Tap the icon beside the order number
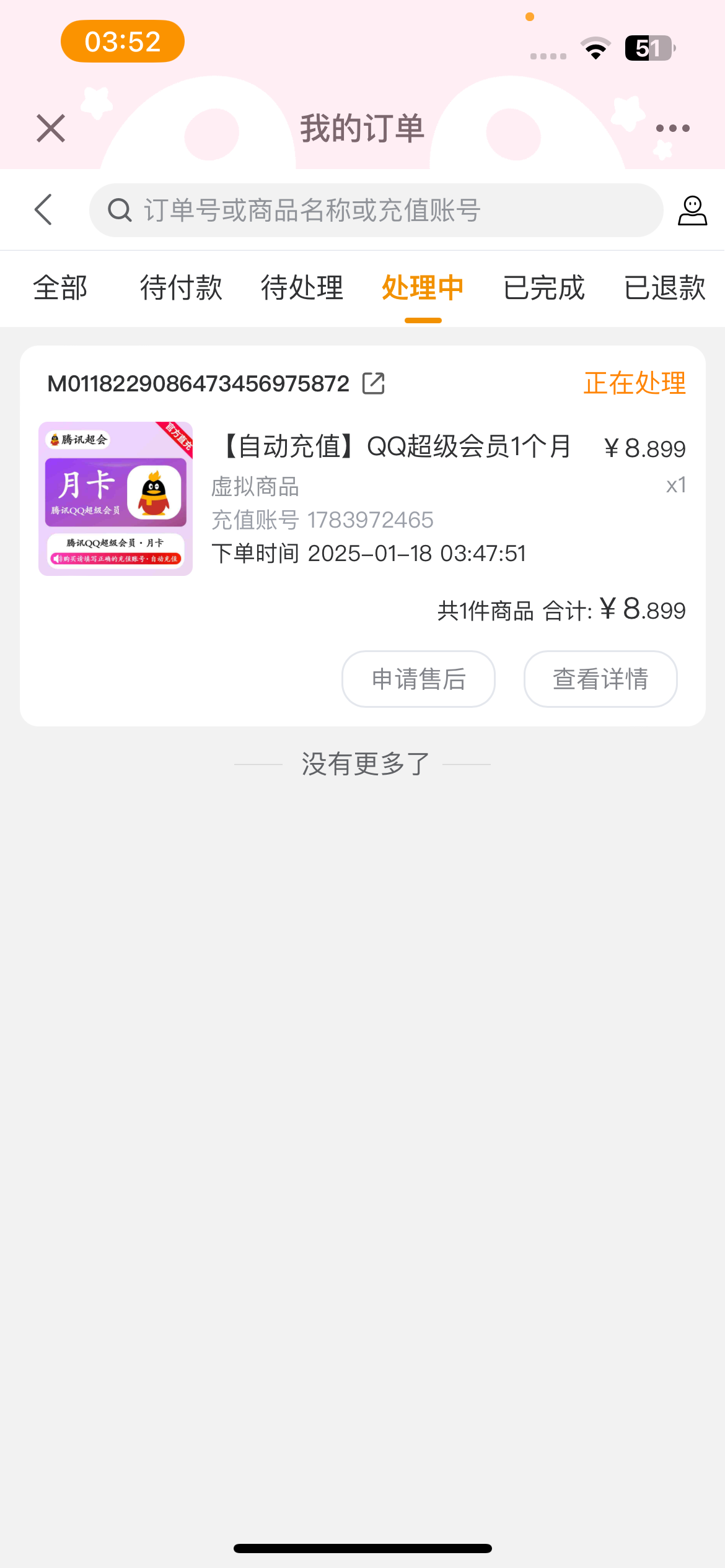Image resolution: width=725 pixels, height=1568 pixels. coord(374,383)
